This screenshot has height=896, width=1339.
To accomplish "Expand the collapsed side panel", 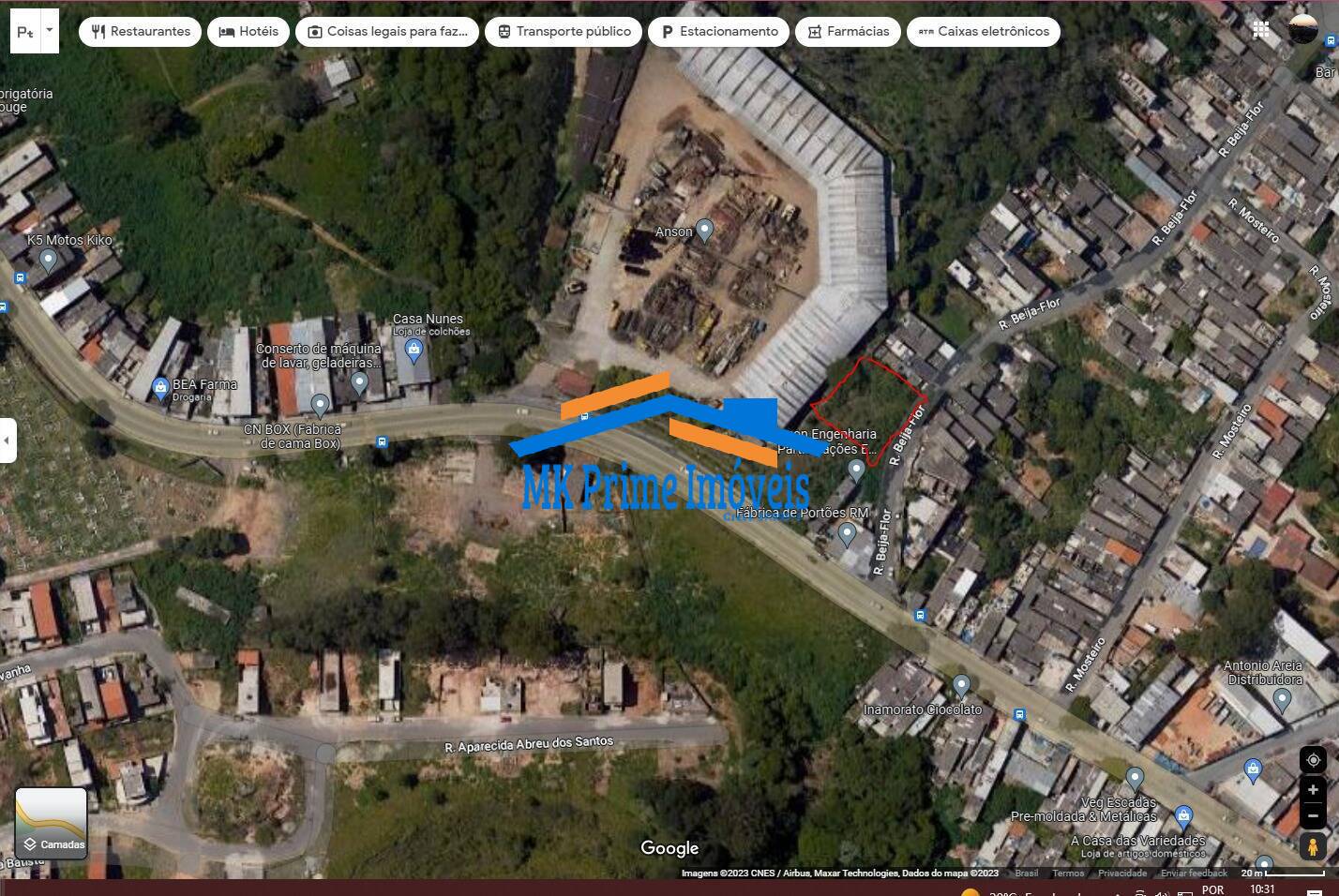I will click(x=8, y=440).
